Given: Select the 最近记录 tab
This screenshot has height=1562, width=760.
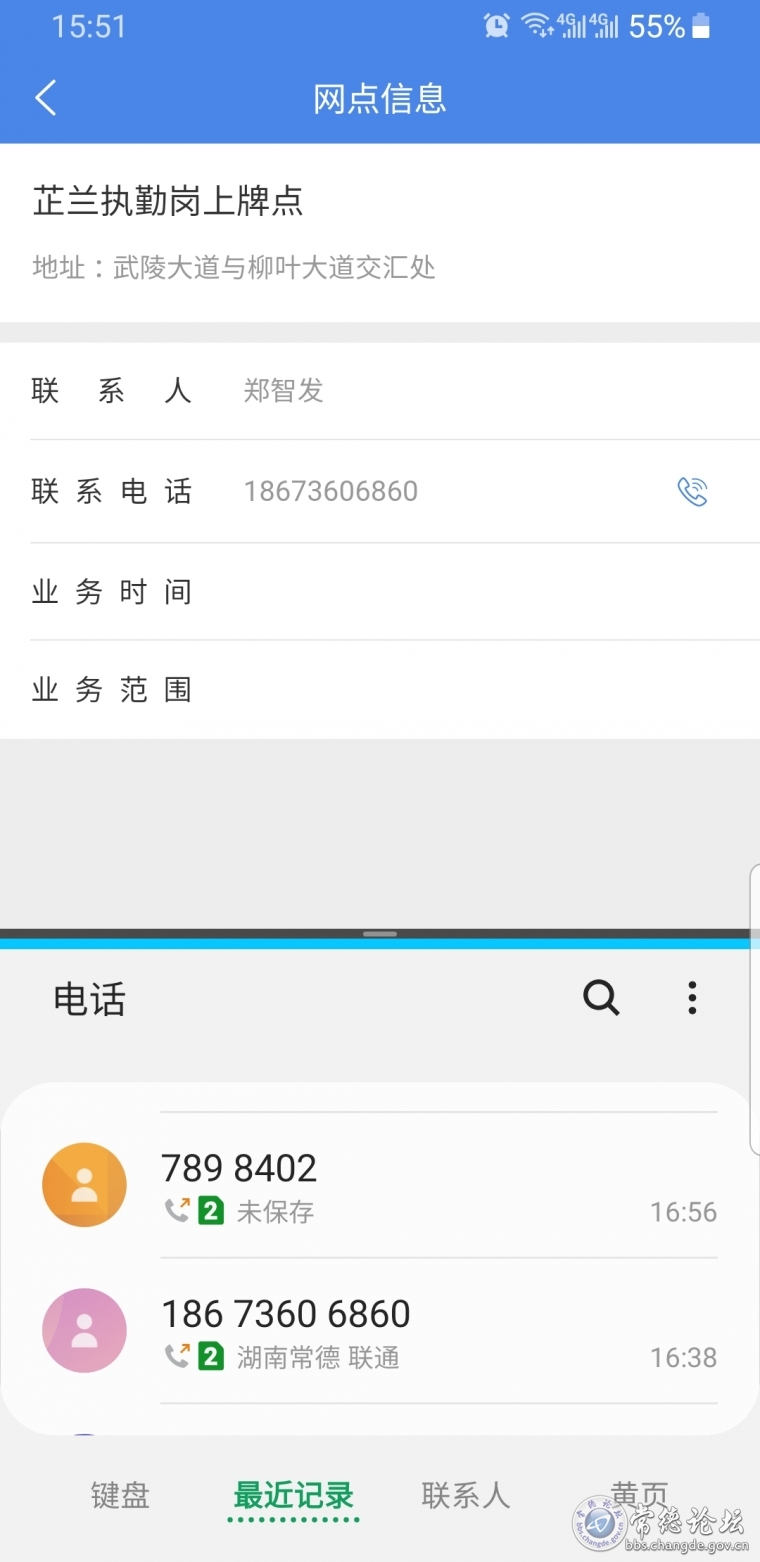Looking at the screenshot, I should point(293,1496).
